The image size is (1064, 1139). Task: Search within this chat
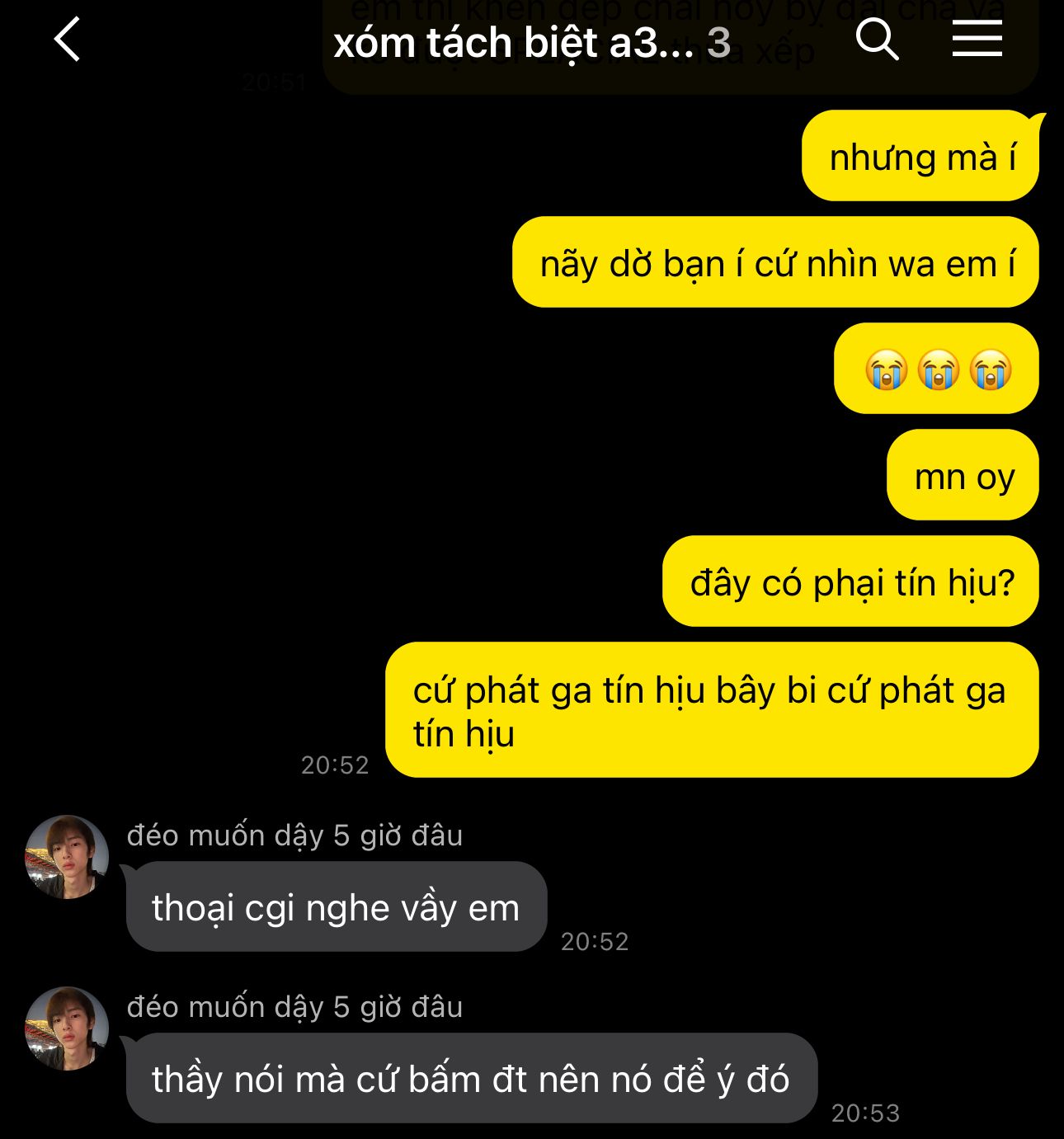tap(876, 40)
